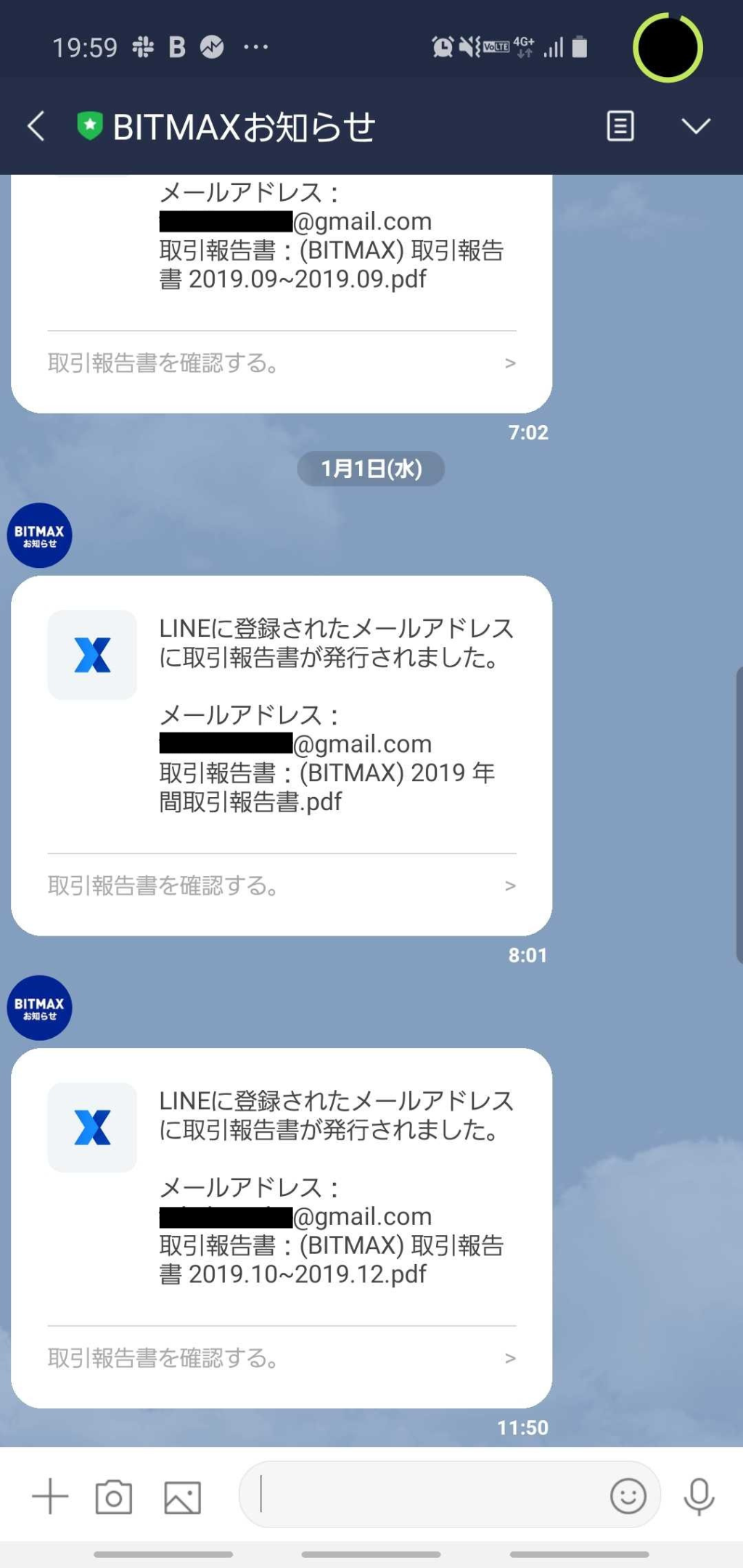The height and width of the screenshot is (1568, 743).
Task: Open the 2019.09 report confirmation link
Action: click(282, 363)
